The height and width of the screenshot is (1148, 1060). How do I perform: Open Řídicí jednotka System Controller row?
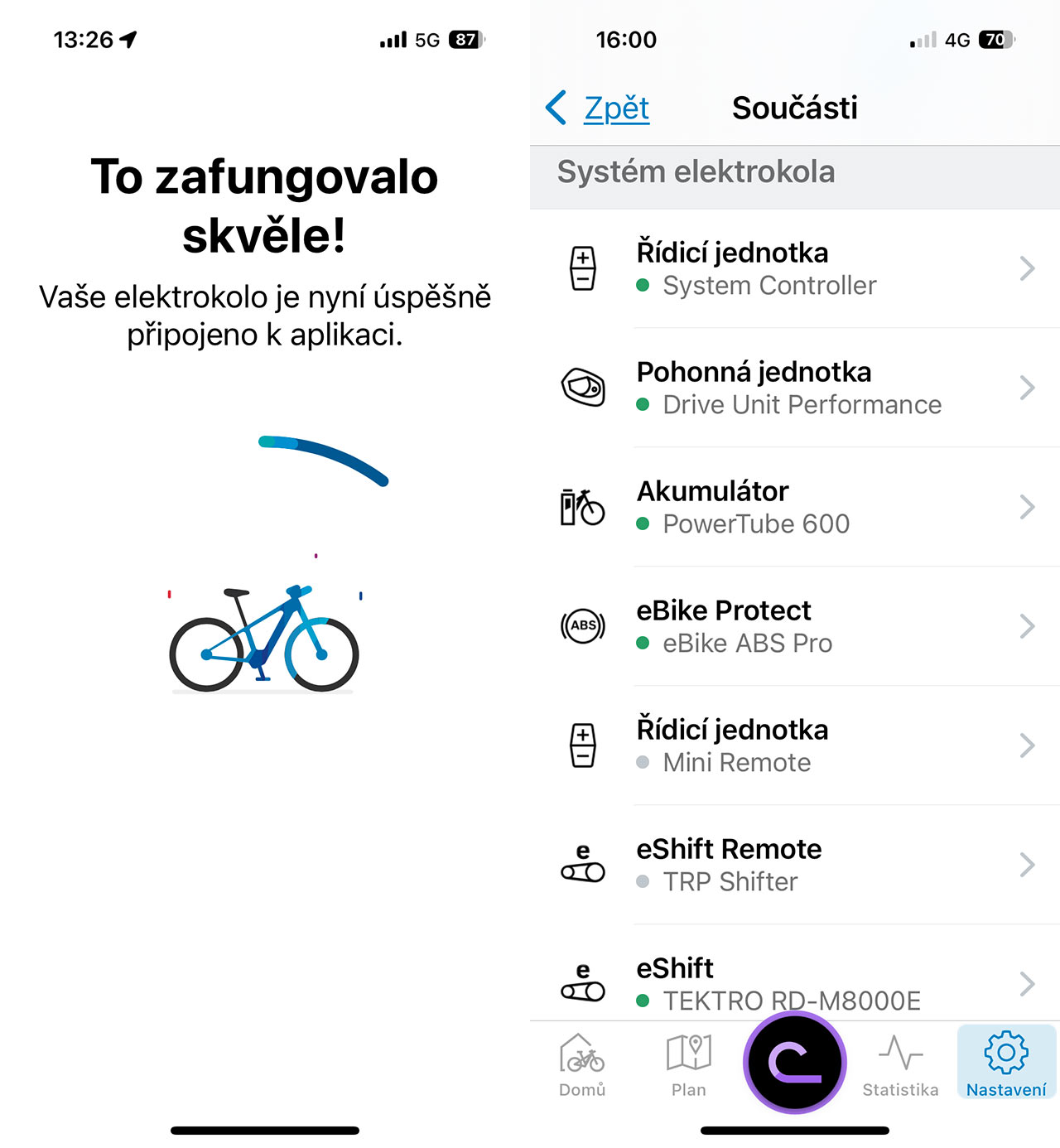click(793, 268)
